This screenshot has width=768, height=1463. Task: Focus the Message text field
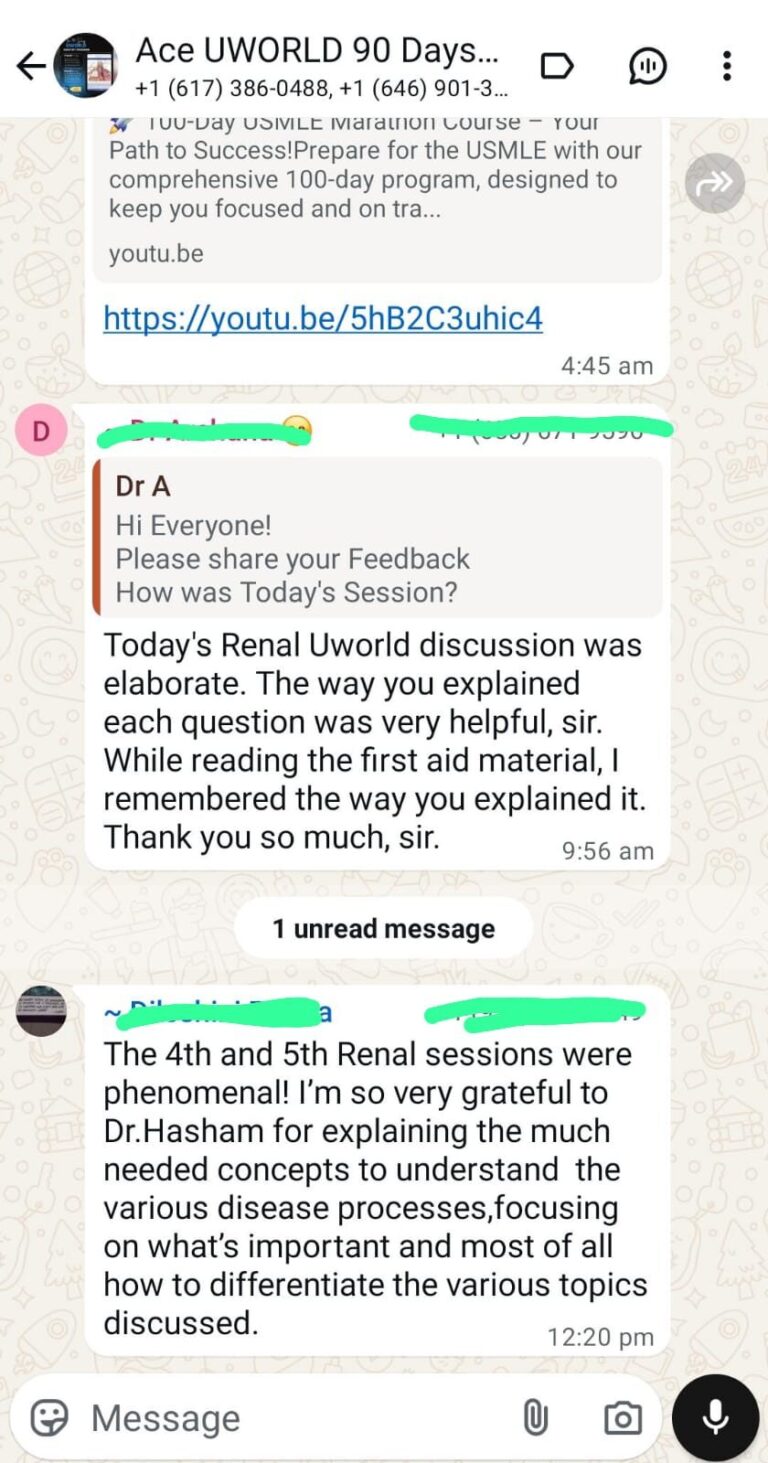coord(290,1417)
